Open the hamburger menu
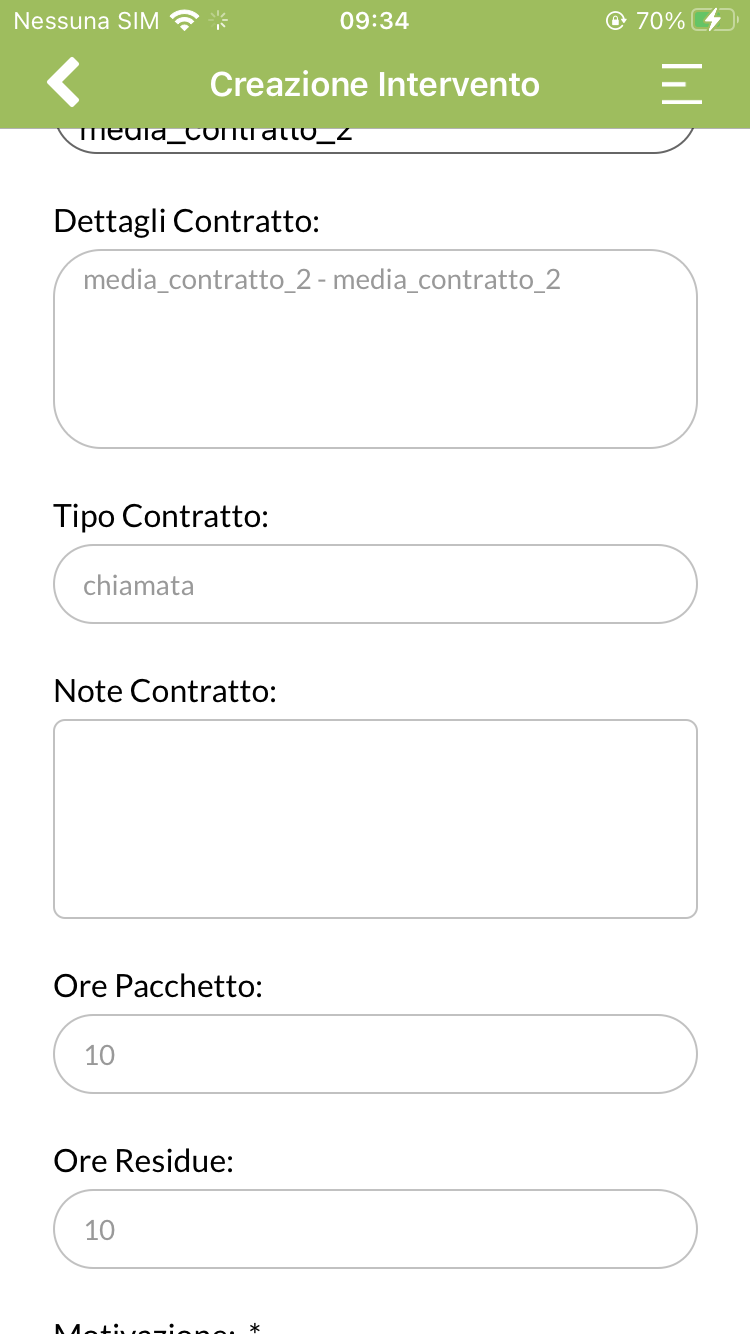 (x=682, y=83)
